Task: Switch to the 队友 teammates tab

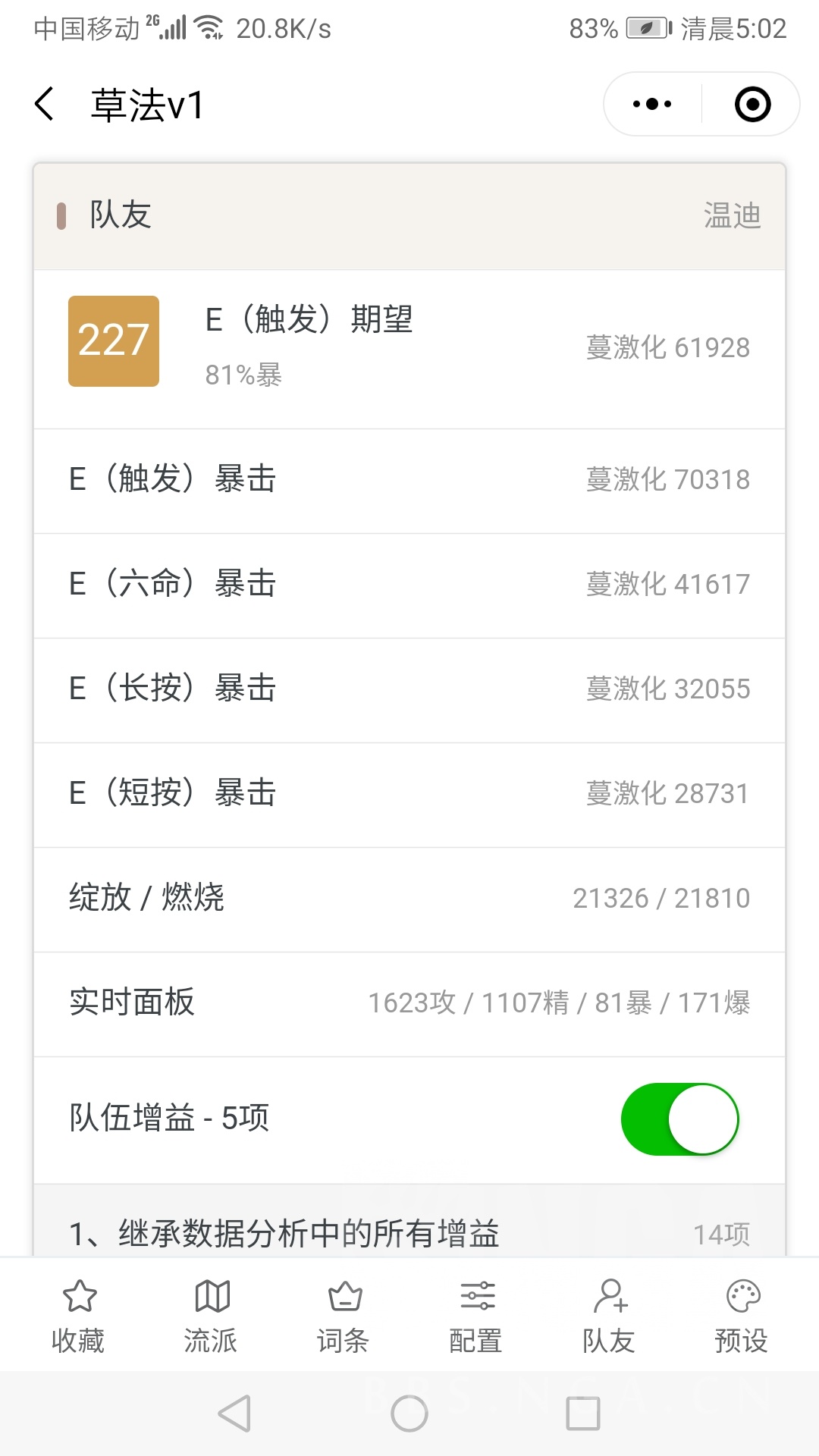Action: point(610,1316)
